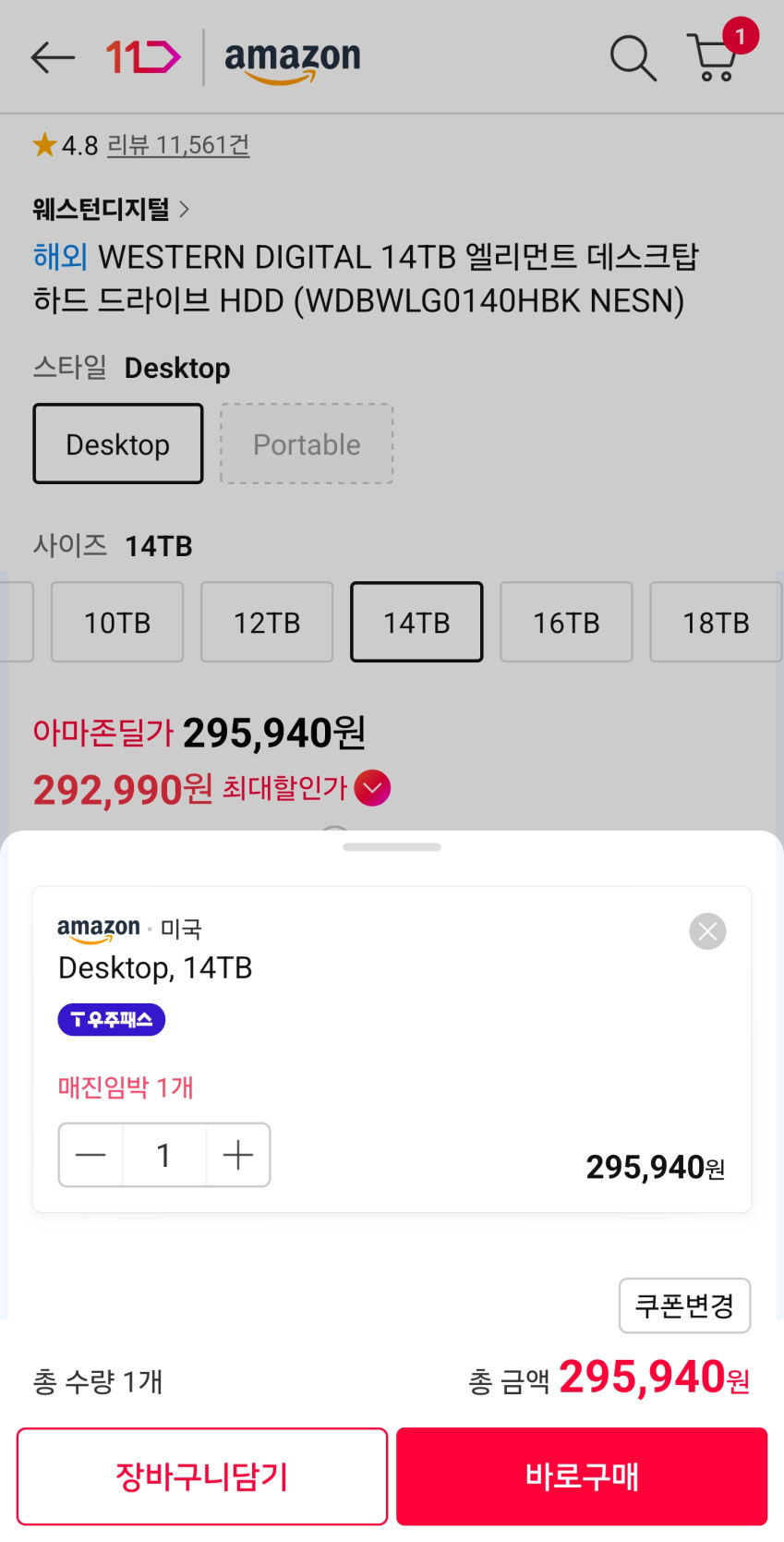Screen dimensions: 784x1542
Task: Open the 11,561 reviews link
Action: click(x=178, y=145)
